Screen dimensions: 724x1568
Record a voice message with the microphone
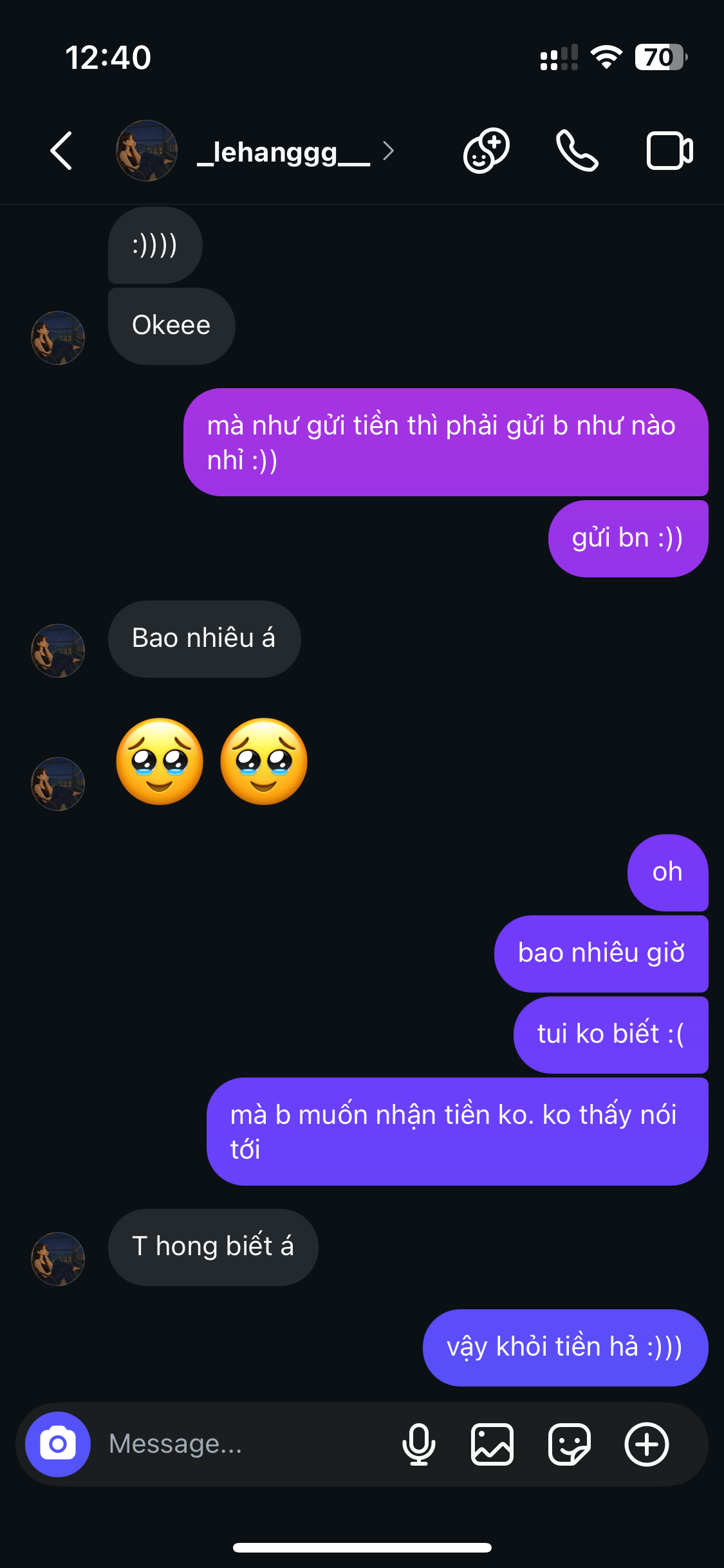click(x=418, y=1444)
